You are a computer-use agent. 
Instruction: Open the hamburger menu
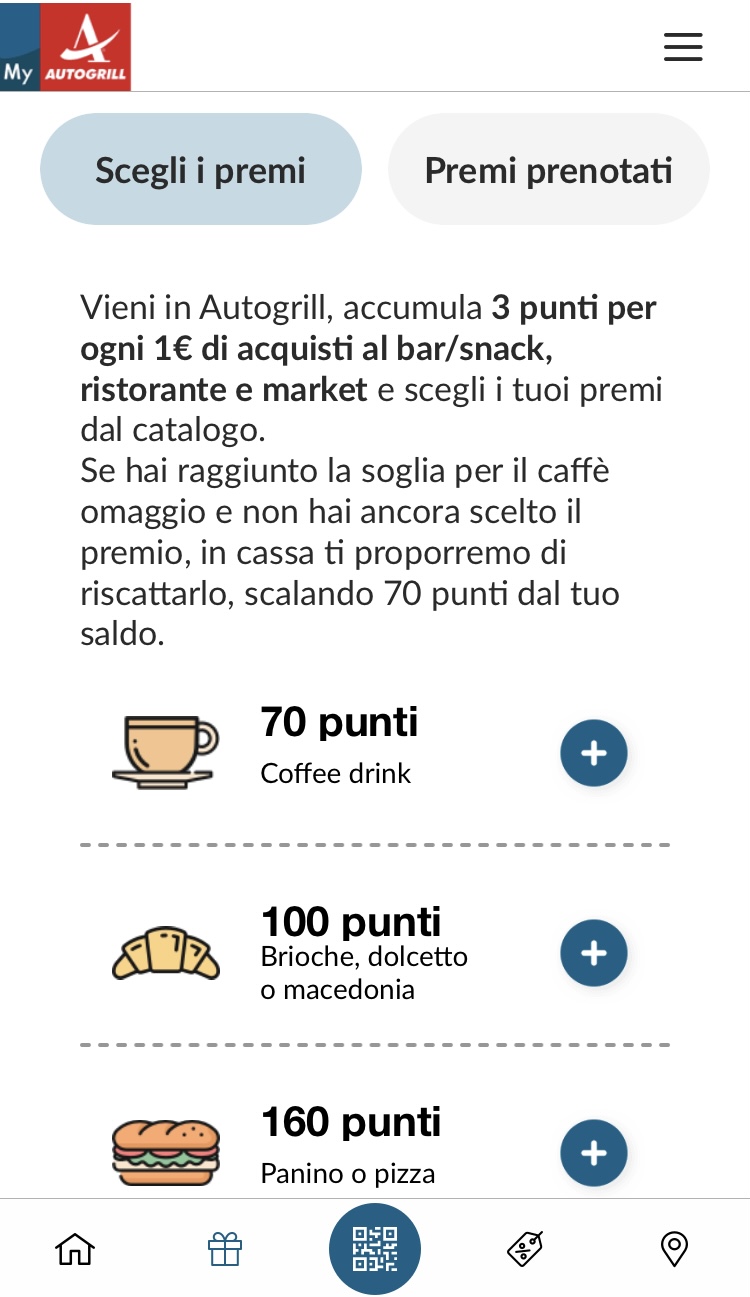tap(683, 47)
